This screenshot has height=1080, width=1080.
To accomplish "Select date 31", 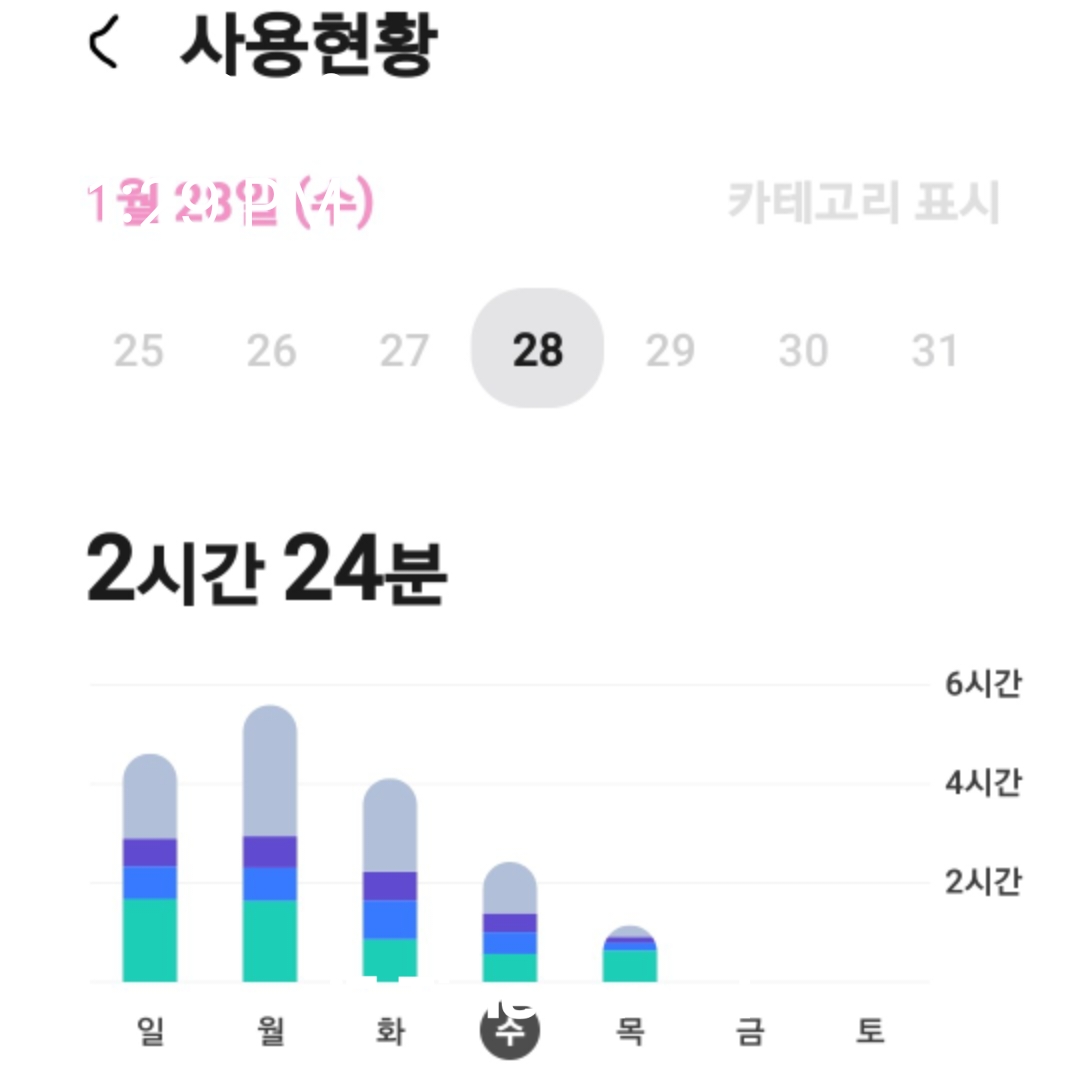I will [935, 351].
